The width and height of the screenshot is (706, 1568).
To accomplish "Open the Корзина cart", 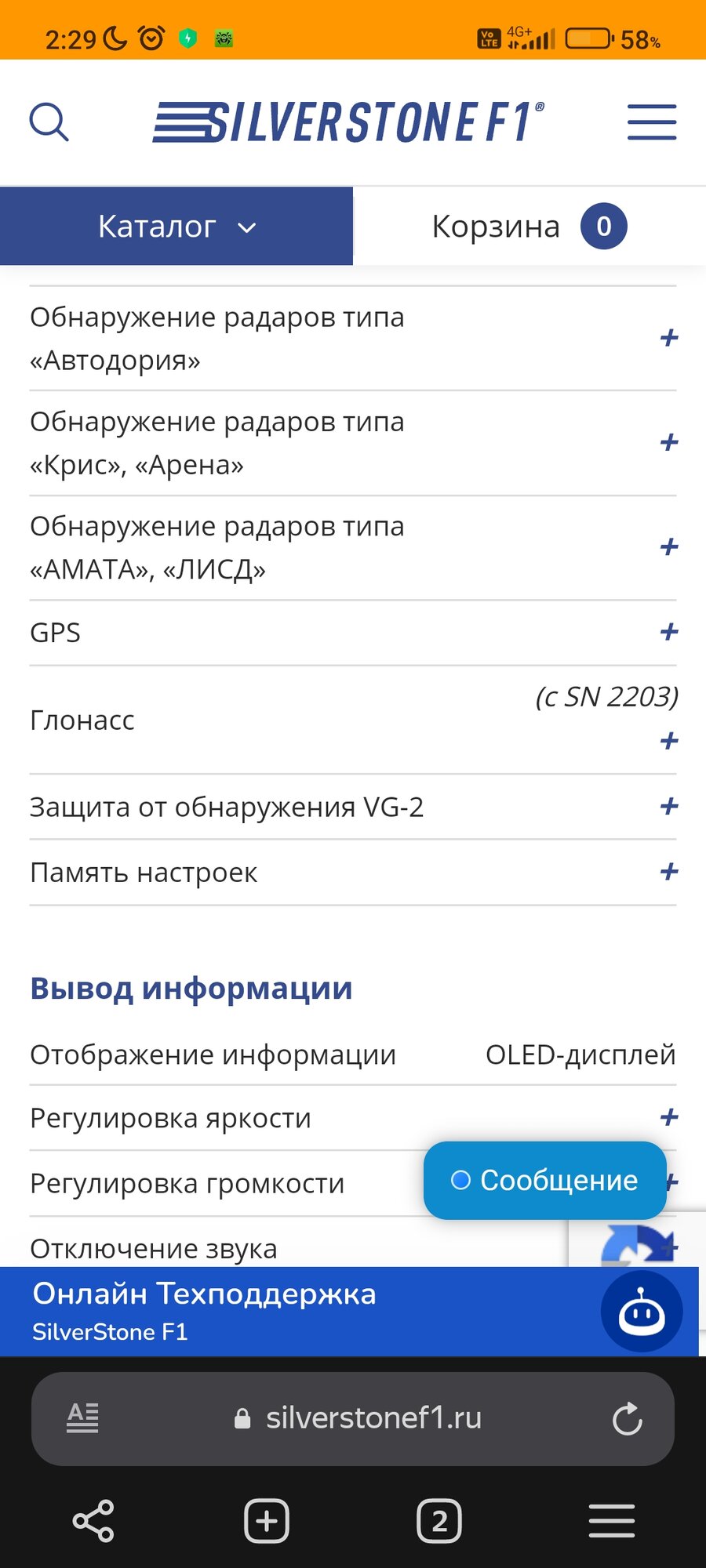I will [529, 227].
